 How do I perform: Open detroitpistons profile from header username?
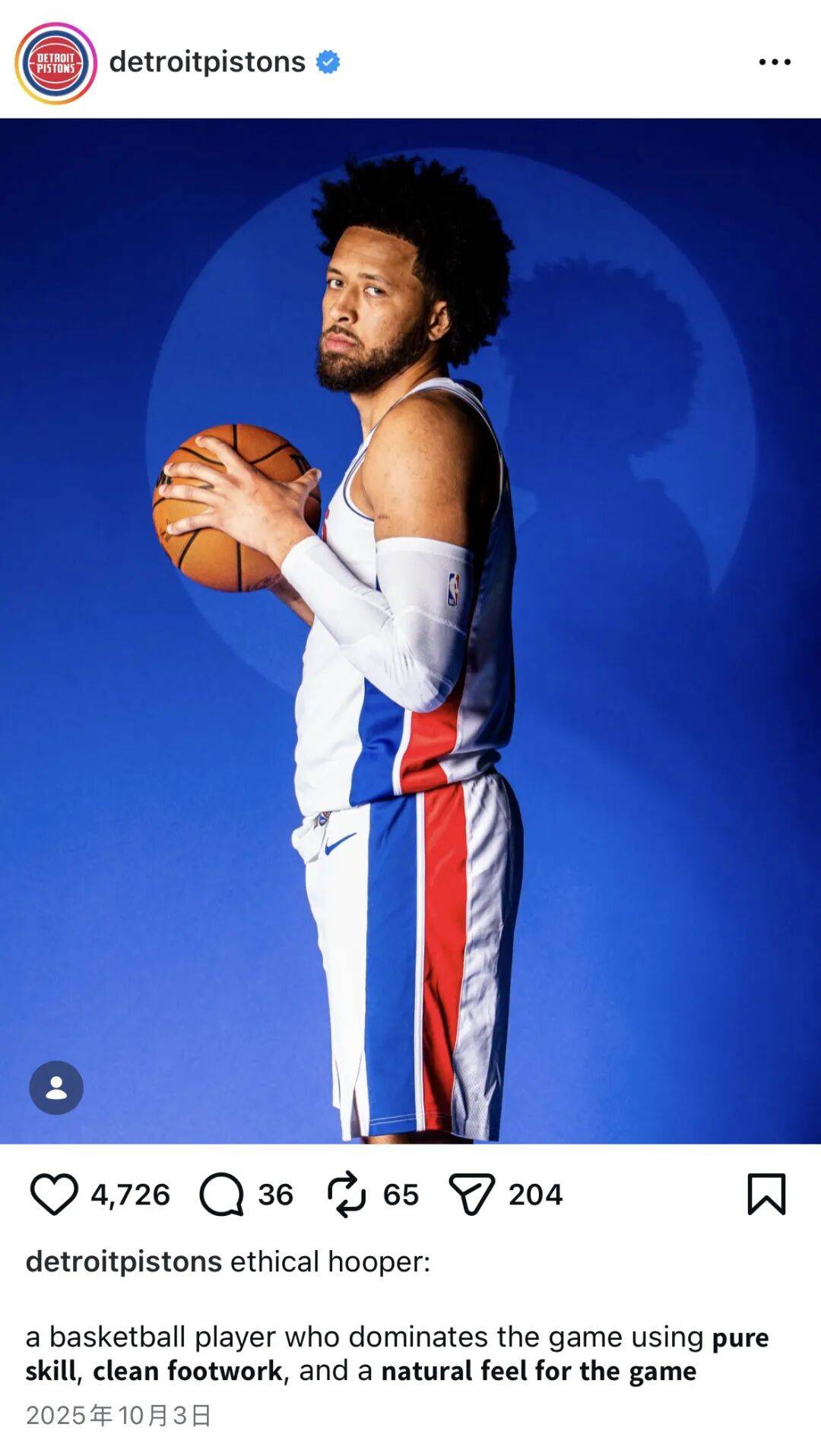(207, 62)
